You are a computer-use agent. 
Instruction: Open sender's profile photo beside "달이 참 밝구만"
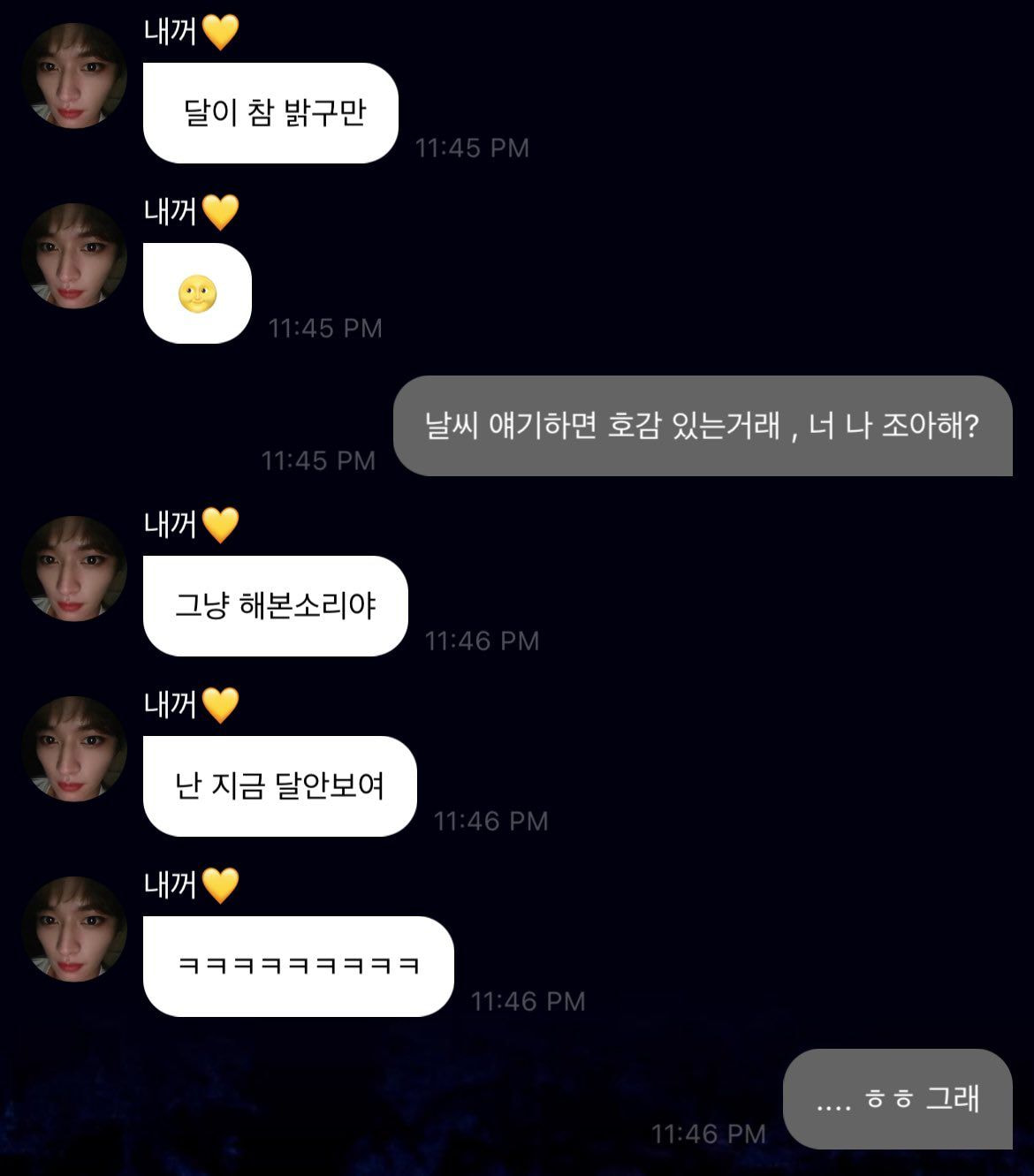pos(74,76)
